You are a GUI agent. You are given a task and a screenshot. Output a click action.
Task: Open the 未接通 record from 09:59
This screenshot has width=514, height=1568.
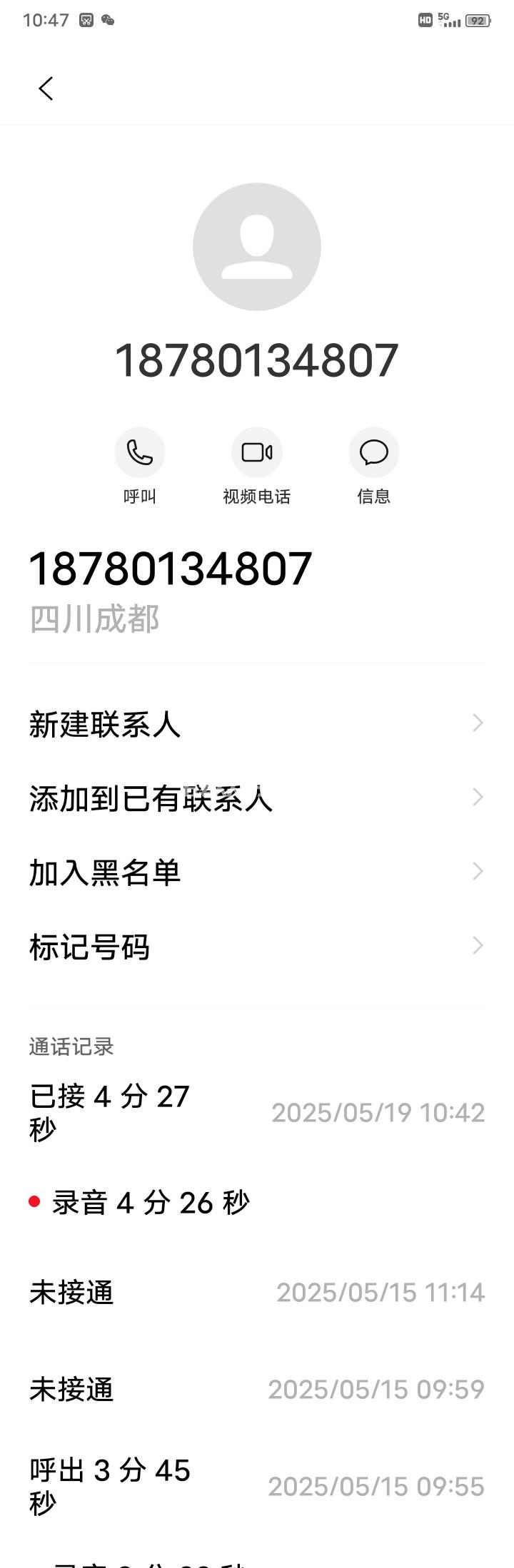pos(257,1389)
